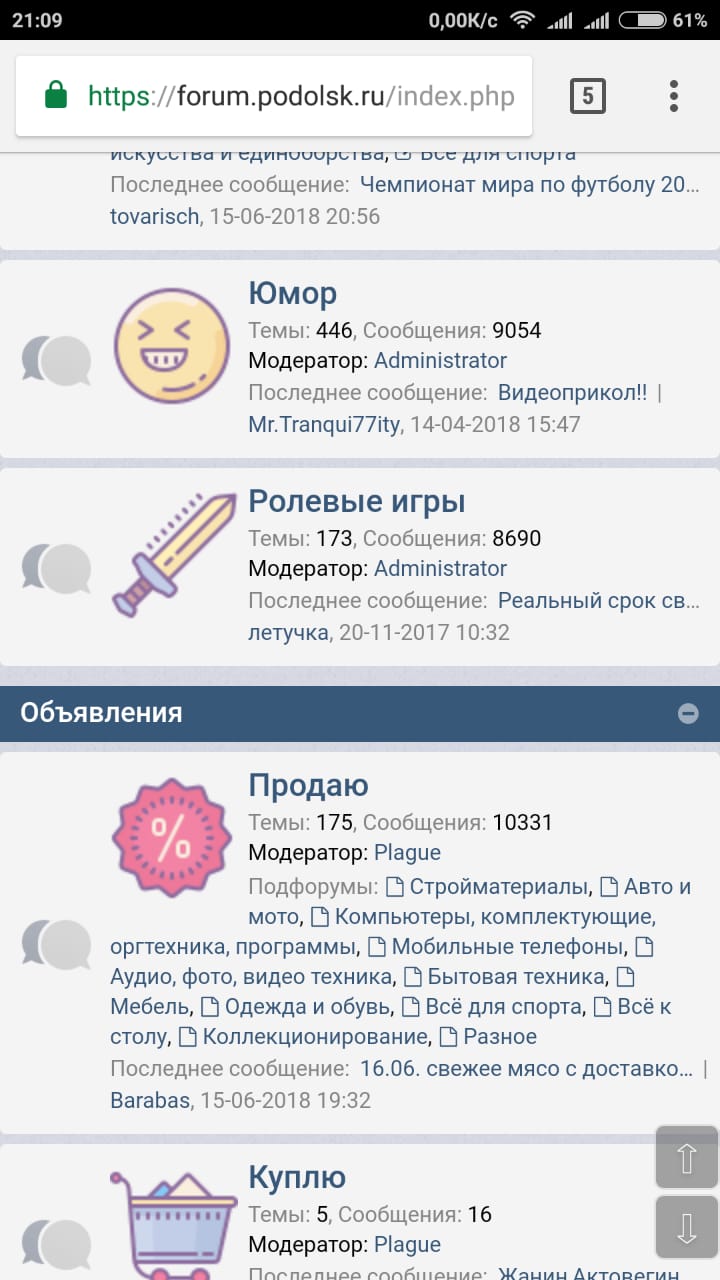This screenshot has height=1280, width=720.
Task: Go to the Мобильные телефоны subforum
Action: [x=508, y=946]
